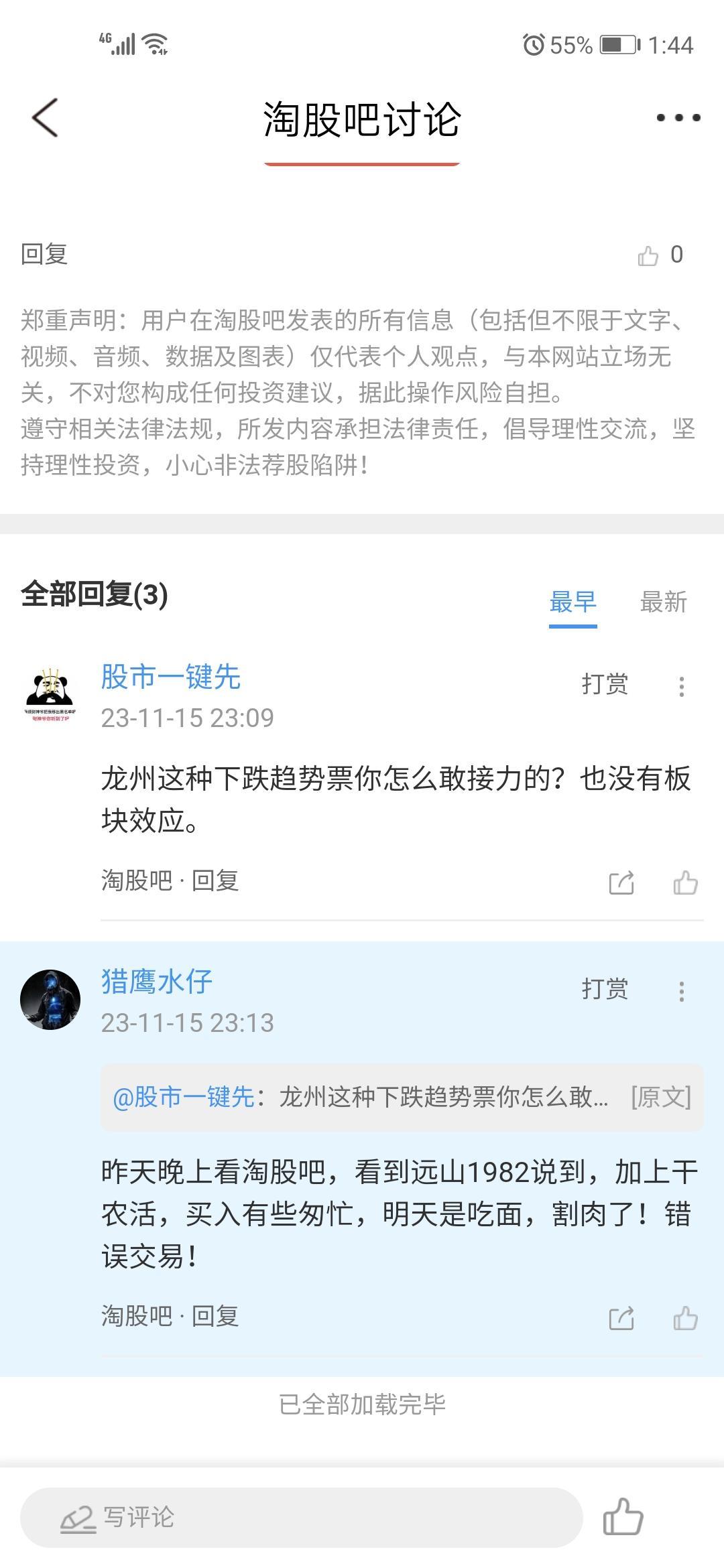Open 股市一键先's profile name
This screenshot has height=1568, width=724.
click(x=170, y=677)
